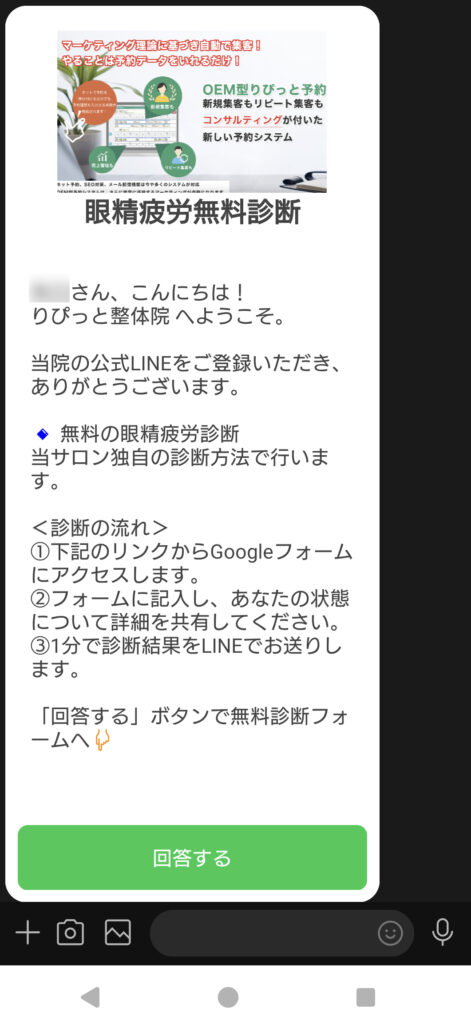Return to the home screen
This screenshot has width=471, height=1024.
pos(227,997)
